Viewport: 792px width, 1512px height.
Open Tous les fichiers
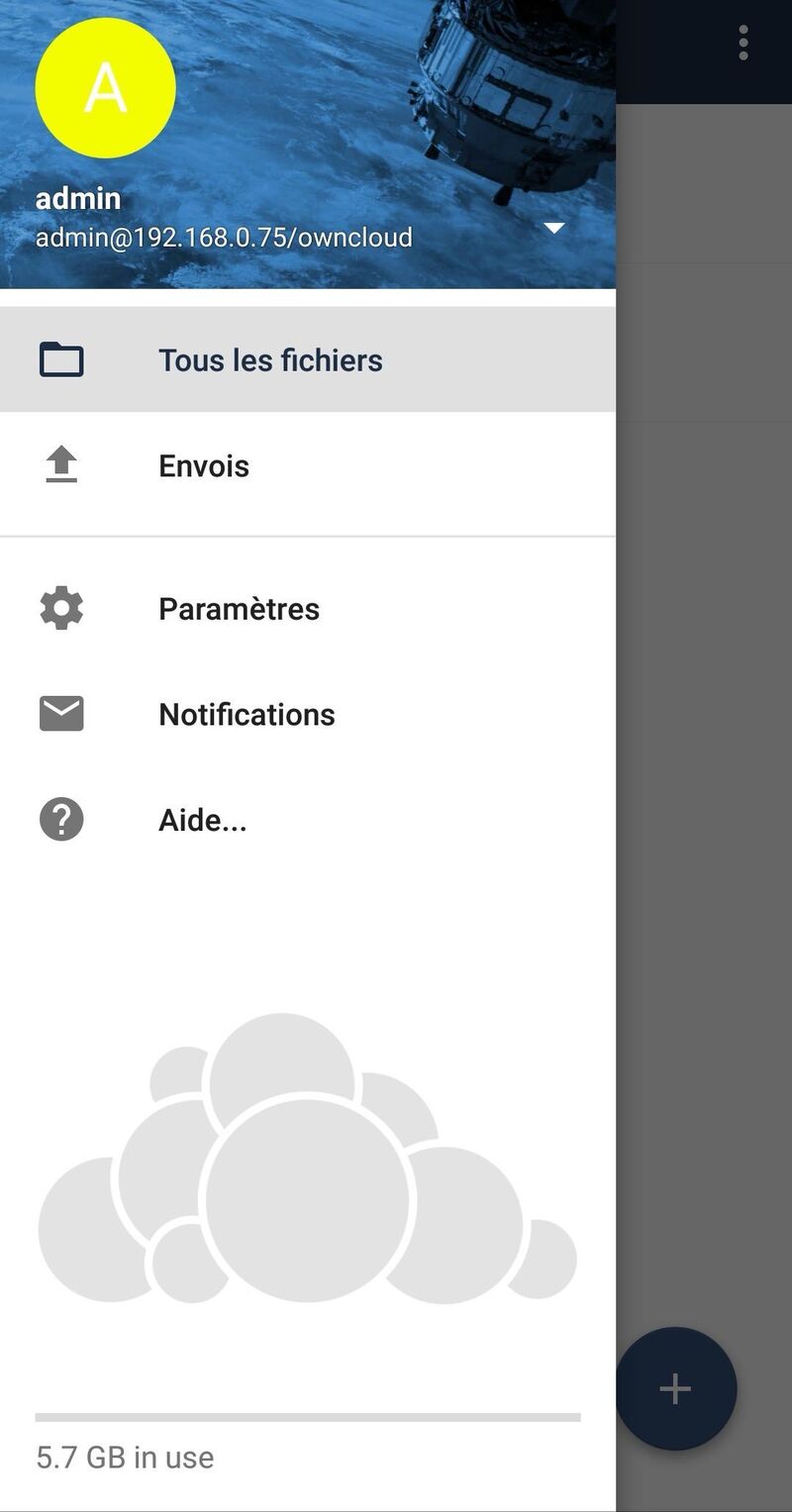(x=269, y=360)
